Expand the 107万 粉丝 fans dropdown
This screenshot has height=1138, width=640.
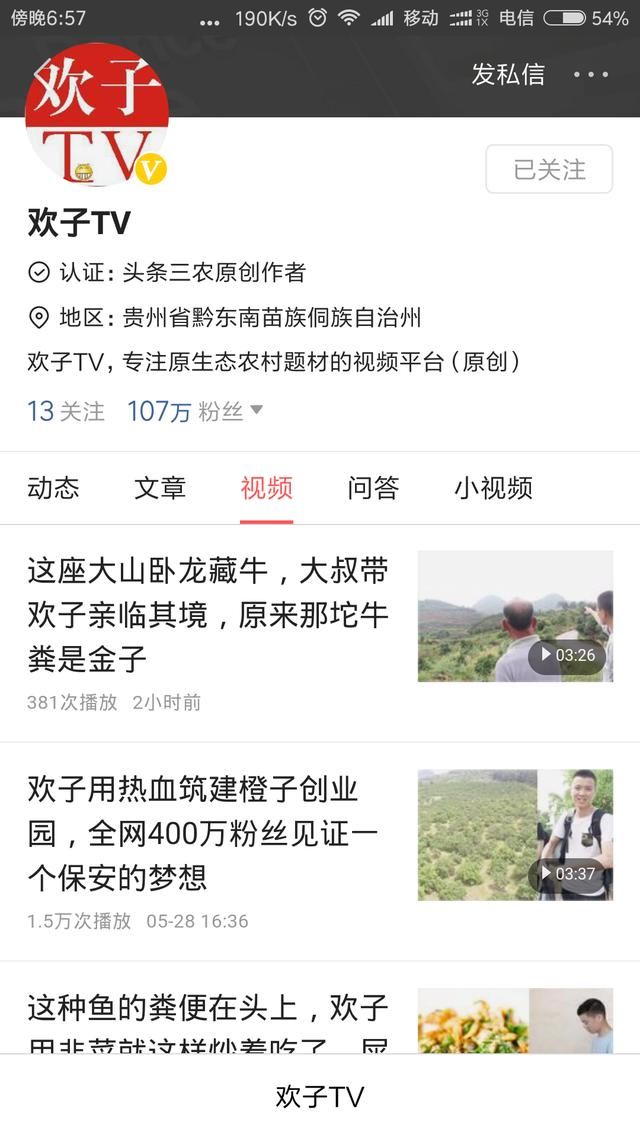click(x=196, y=411)
